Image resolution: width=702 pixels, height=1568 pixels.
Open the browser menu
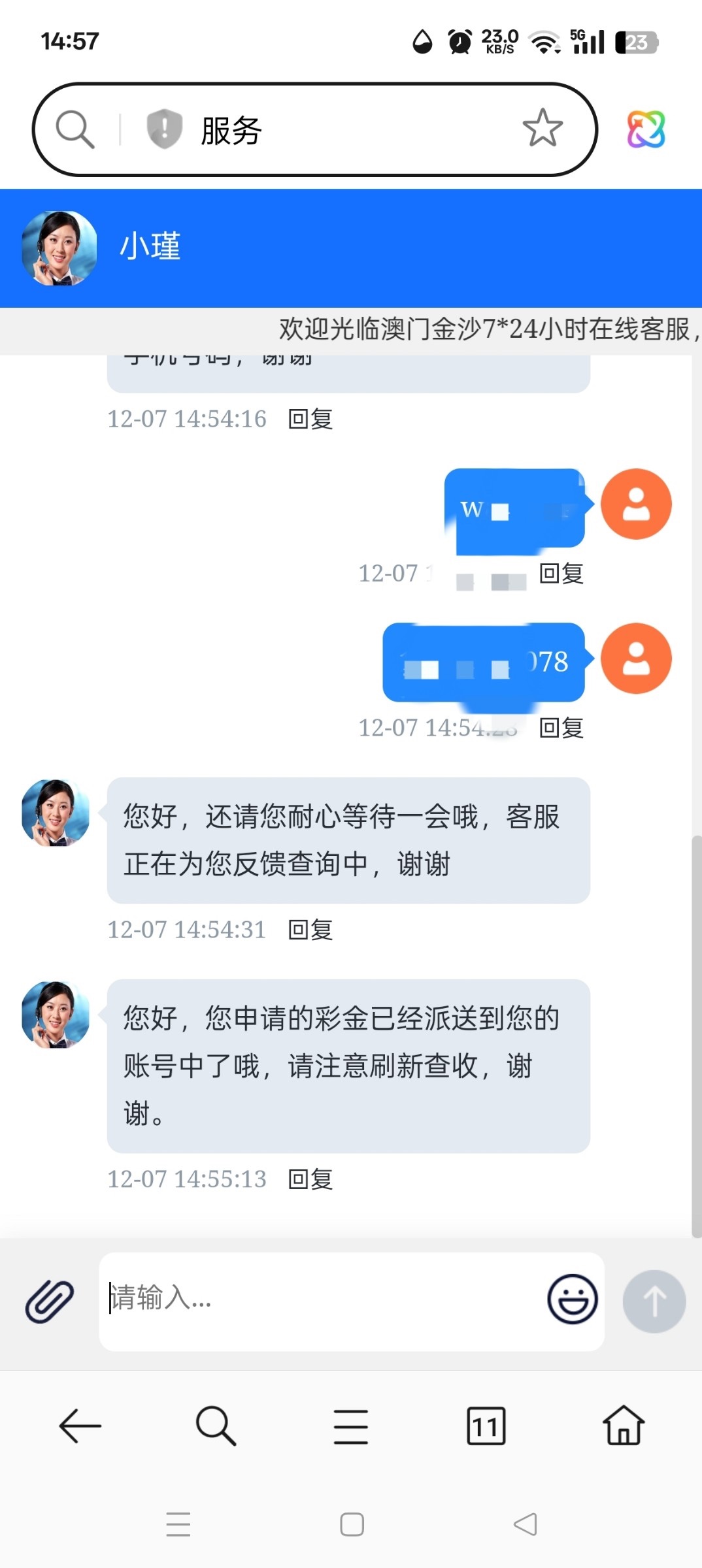(351, 1425)
